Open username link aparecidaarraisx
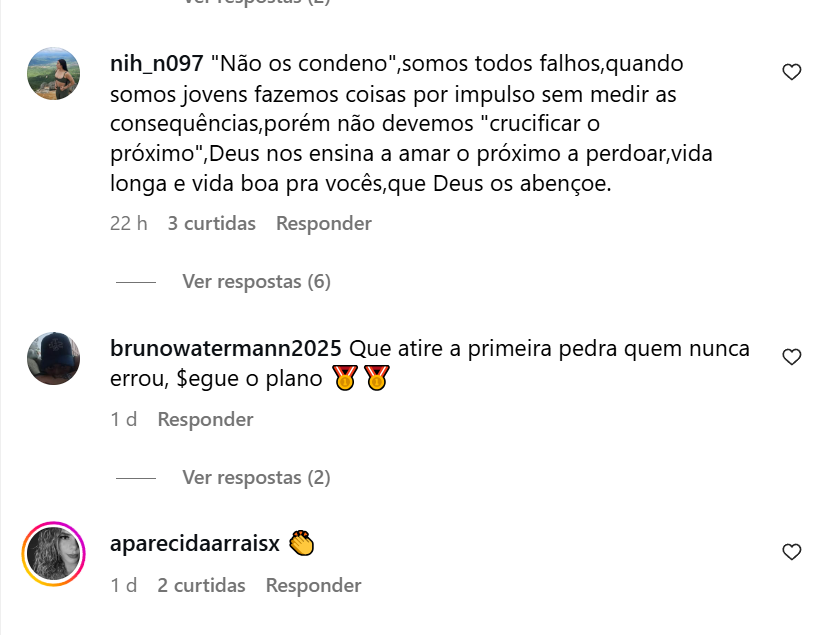This screenshot has width=821, height=635. point(194,544)
